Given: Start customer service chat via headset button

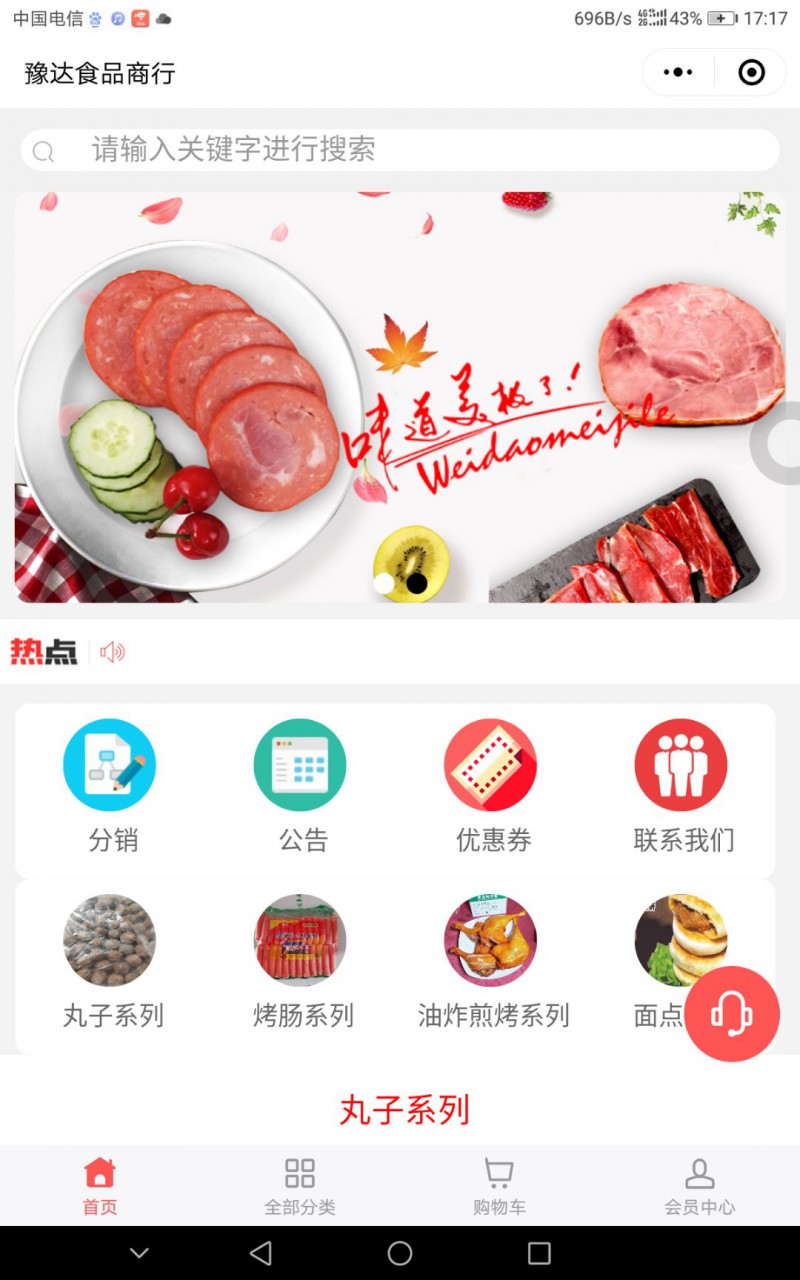Looking at the screenshot, I should point(732,1013).
